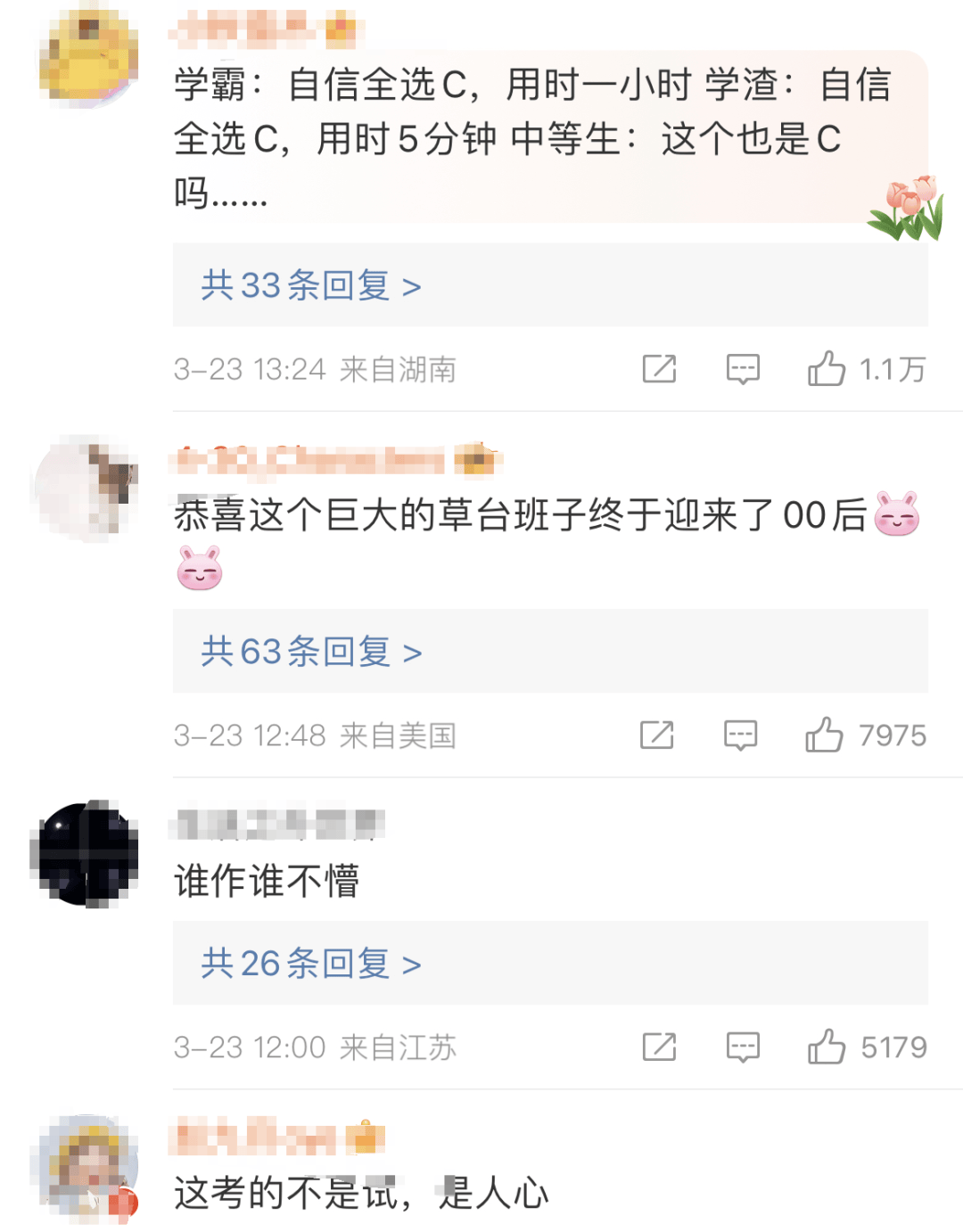Screen dimensions: 963x1232
Task: Reply to the 13:24 comment from 湖南
Action: tap(743, 368)
